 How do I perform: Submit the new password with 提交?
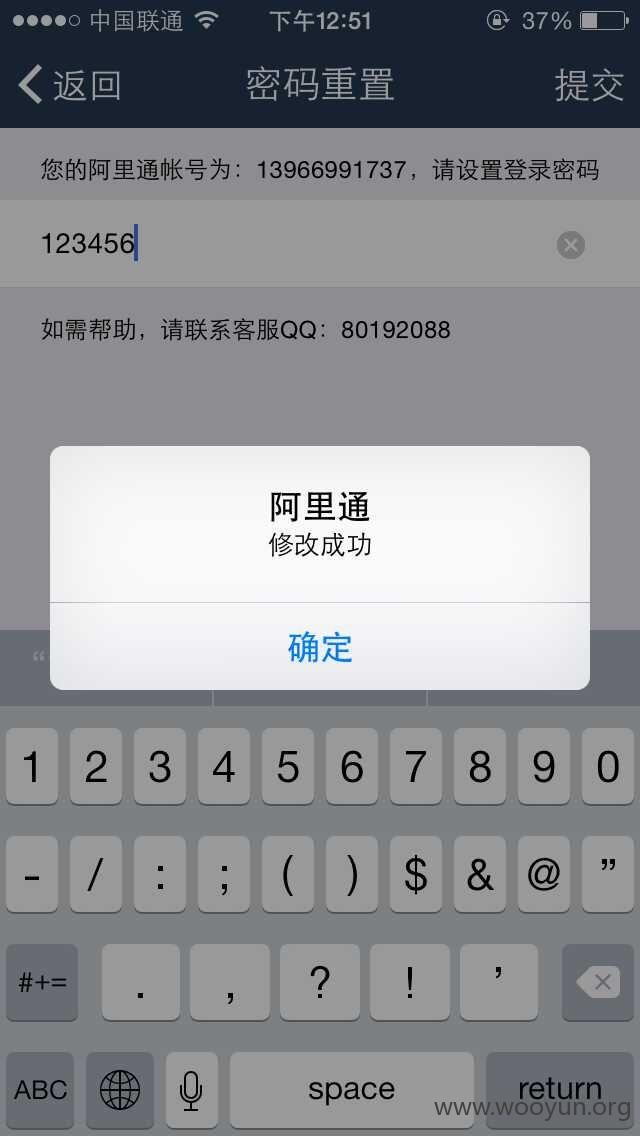tap(589, 85)
